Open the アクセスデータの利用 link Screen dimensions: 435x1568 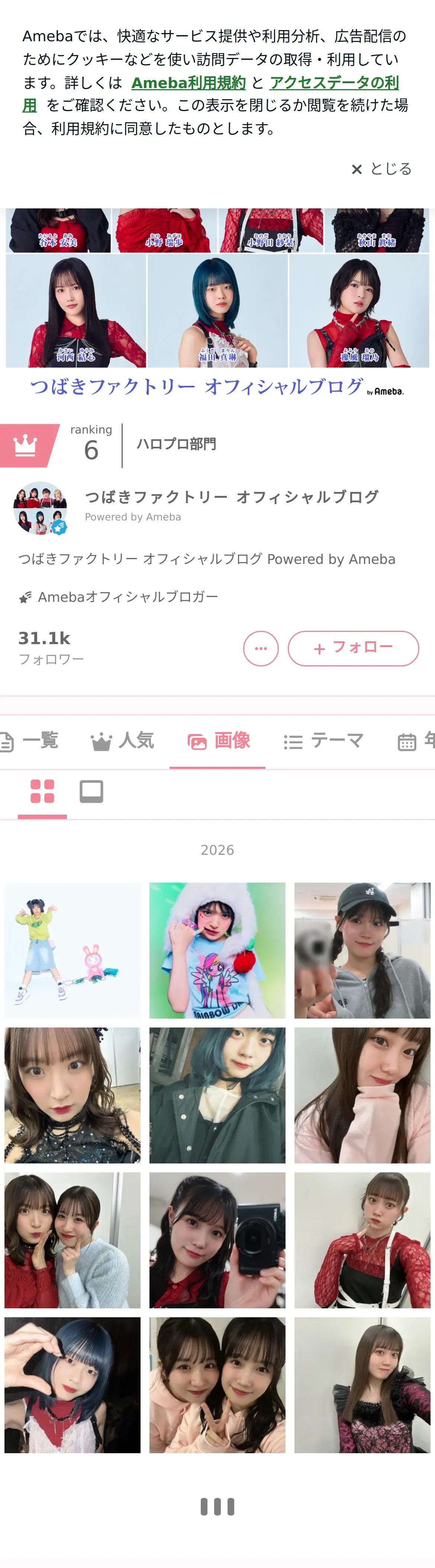[x=334, y=83]
